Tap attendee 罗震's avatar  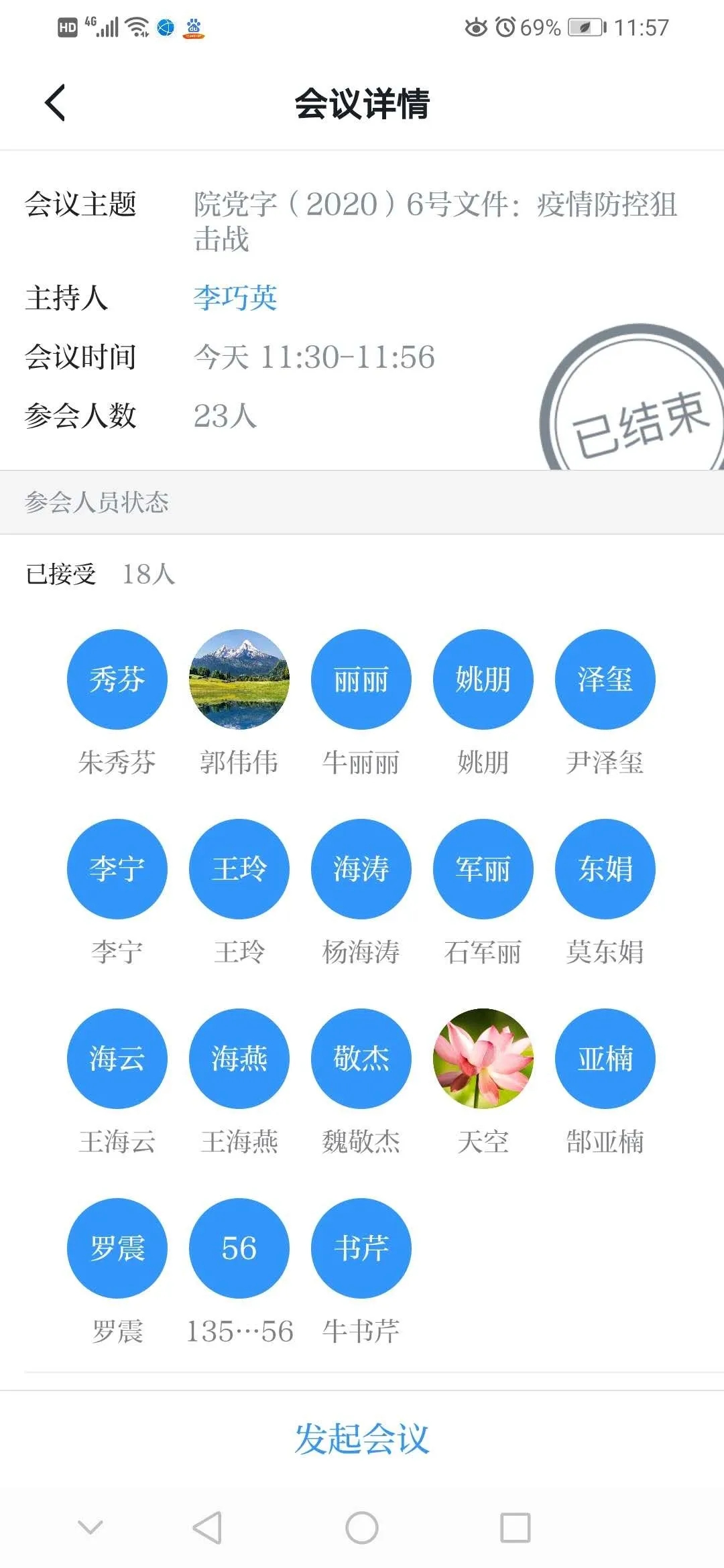coord(117,1248)
